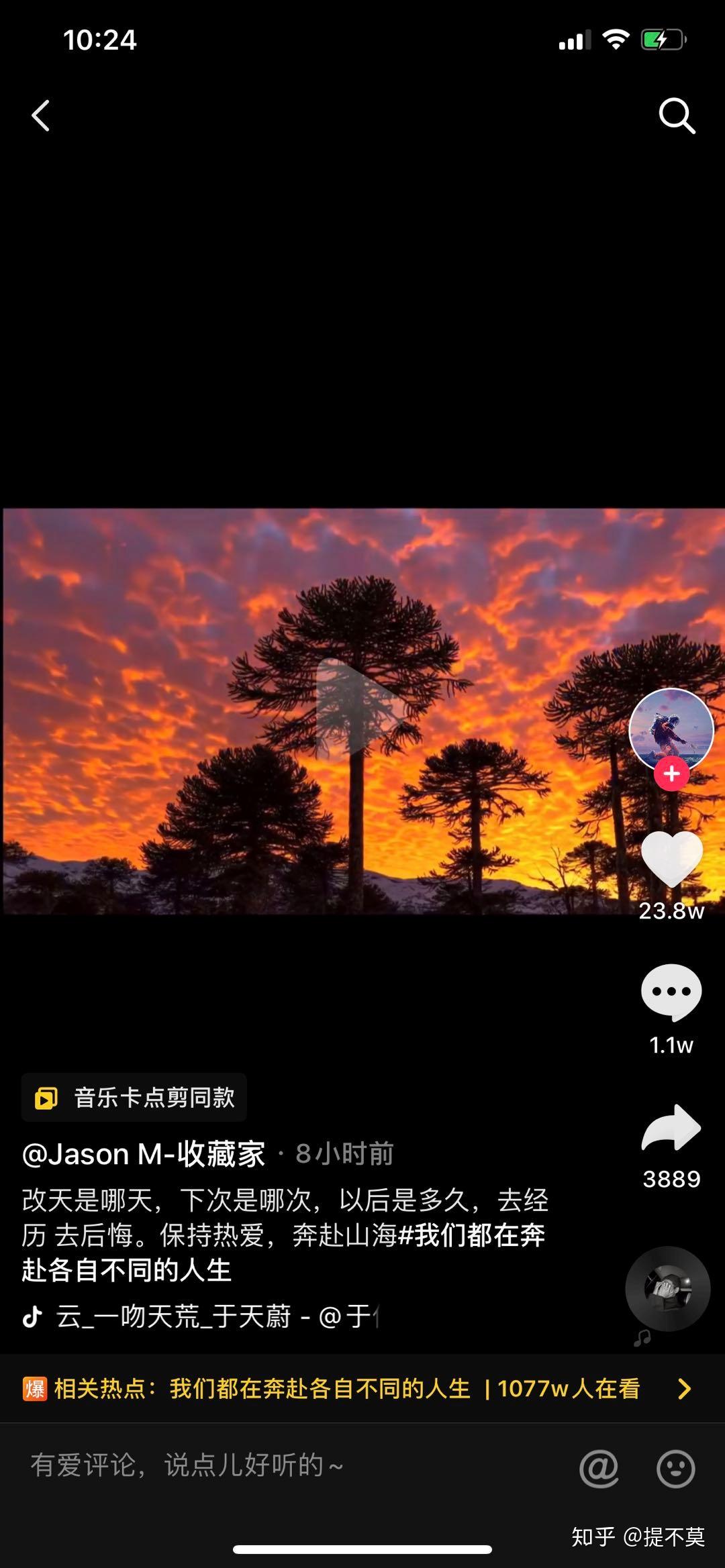Go back using the top-left arrow
Viewport: 725px width, 1568px height.
pyautogui.click(x=42, y=115)
